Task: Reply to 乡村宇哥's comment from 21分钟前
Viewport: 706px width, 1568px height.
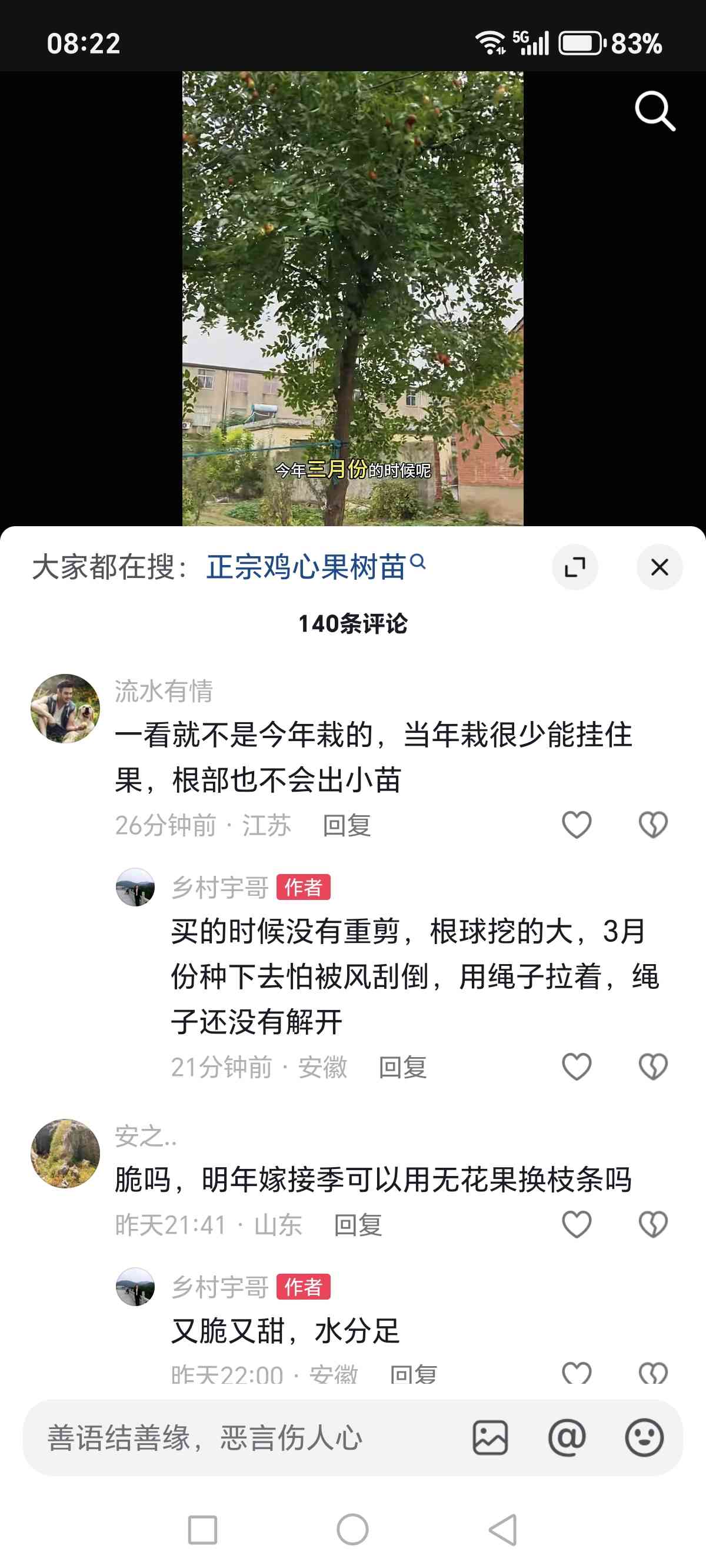Action: (x=402, y=1067)
